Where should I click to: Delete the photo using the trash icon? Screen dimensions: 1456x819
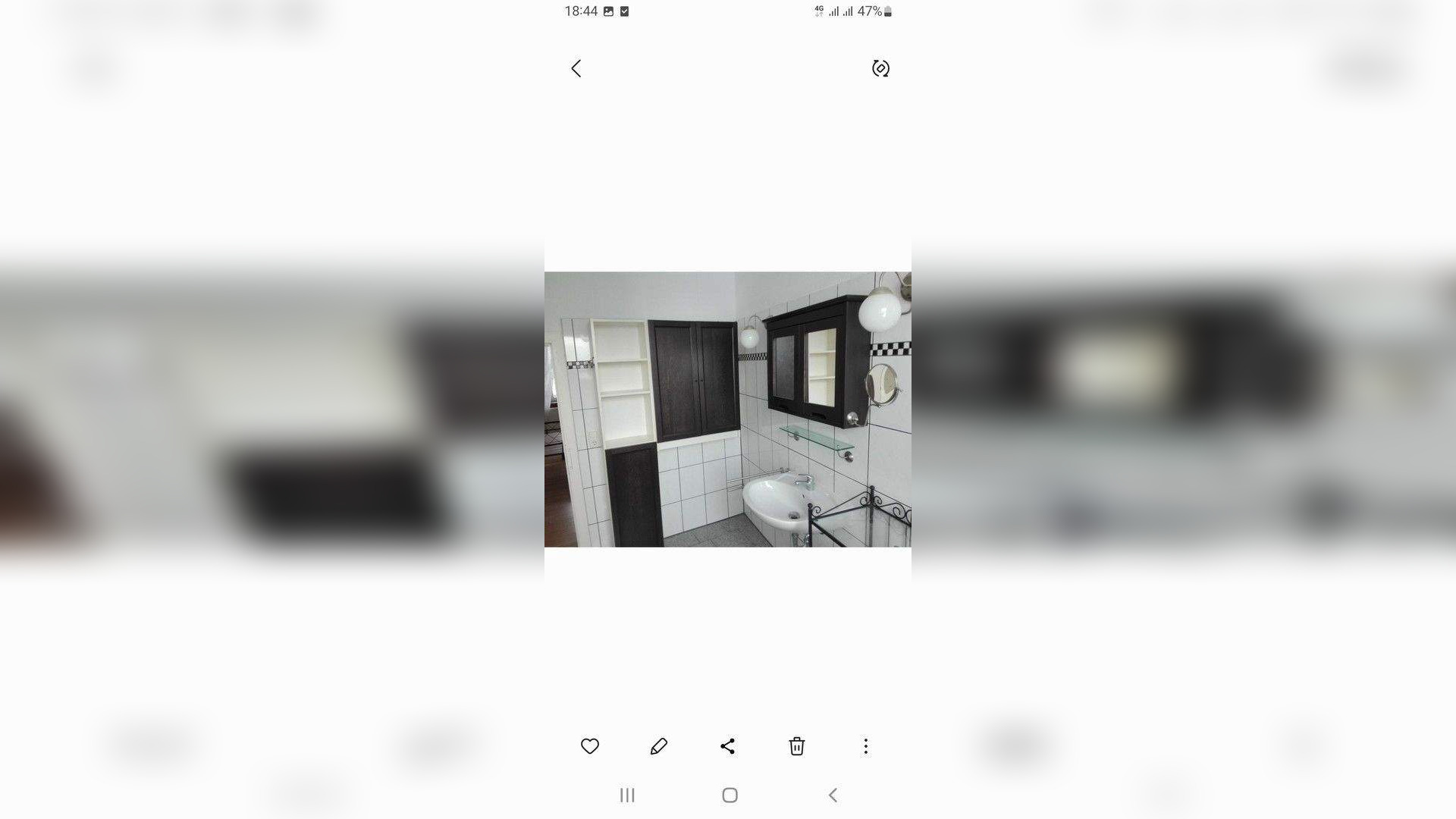point(796,746)
